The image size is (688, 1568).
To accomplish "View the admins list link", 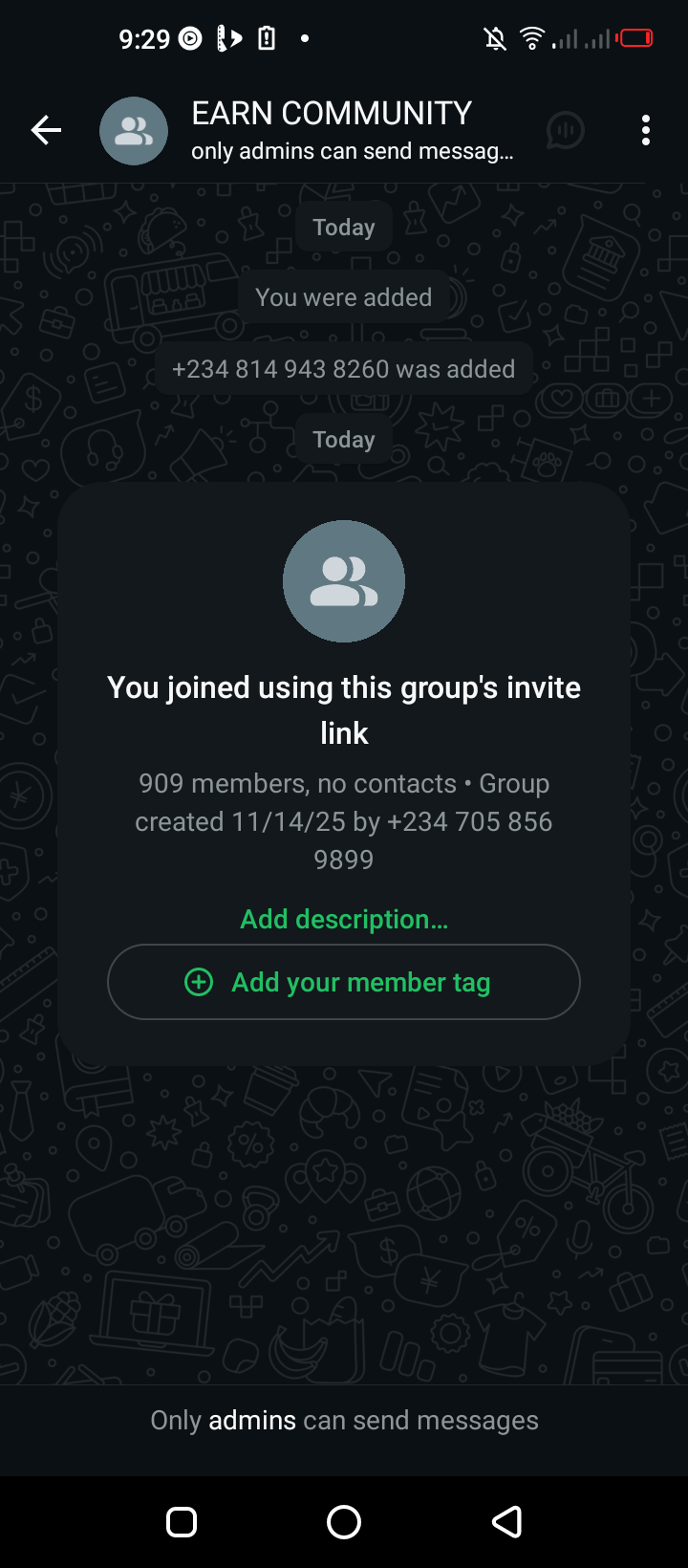I will coord(252,1420).
